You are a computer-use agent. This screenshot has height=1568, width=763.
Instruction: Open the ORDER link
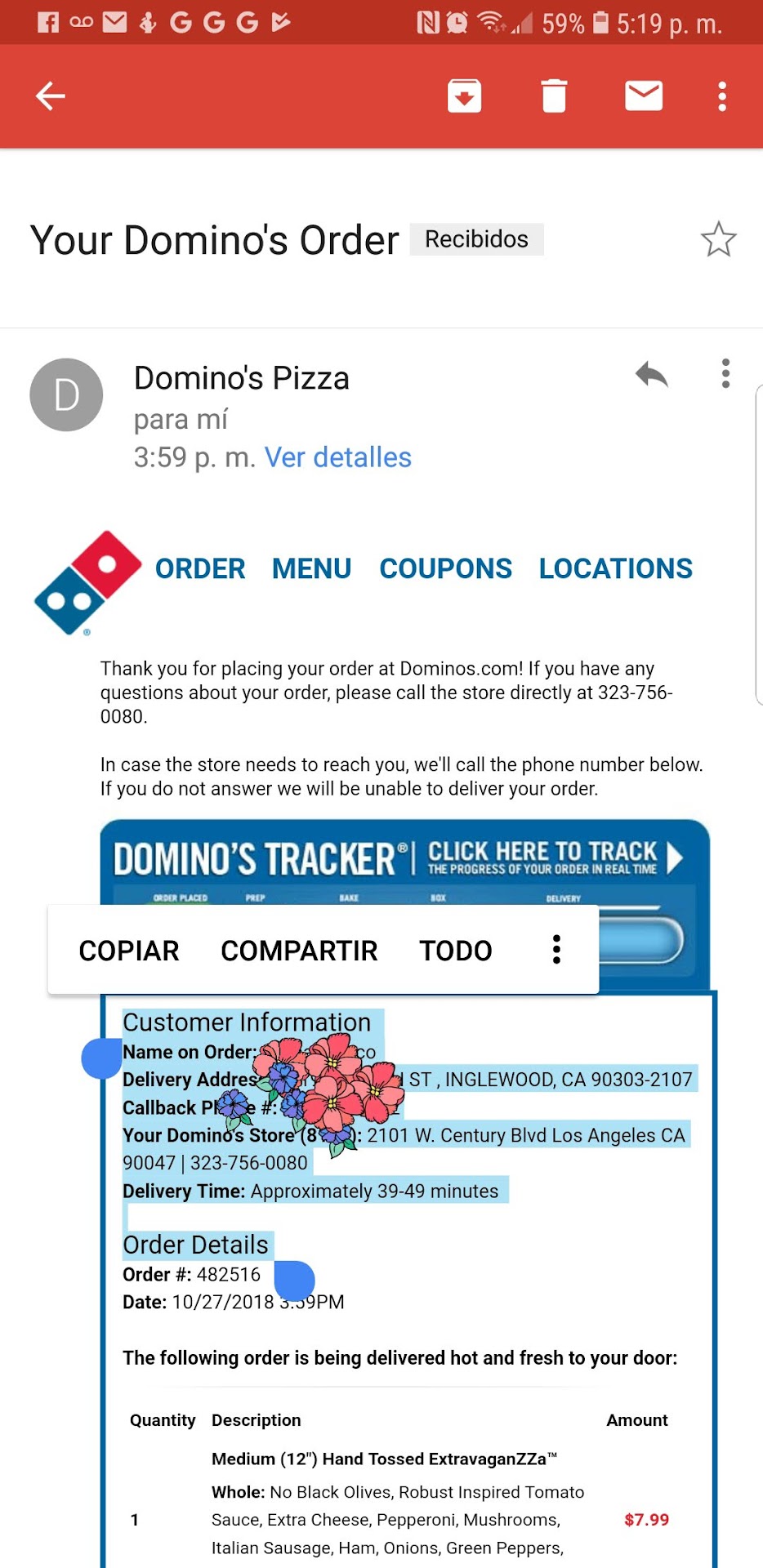click(x=200, y=568)
